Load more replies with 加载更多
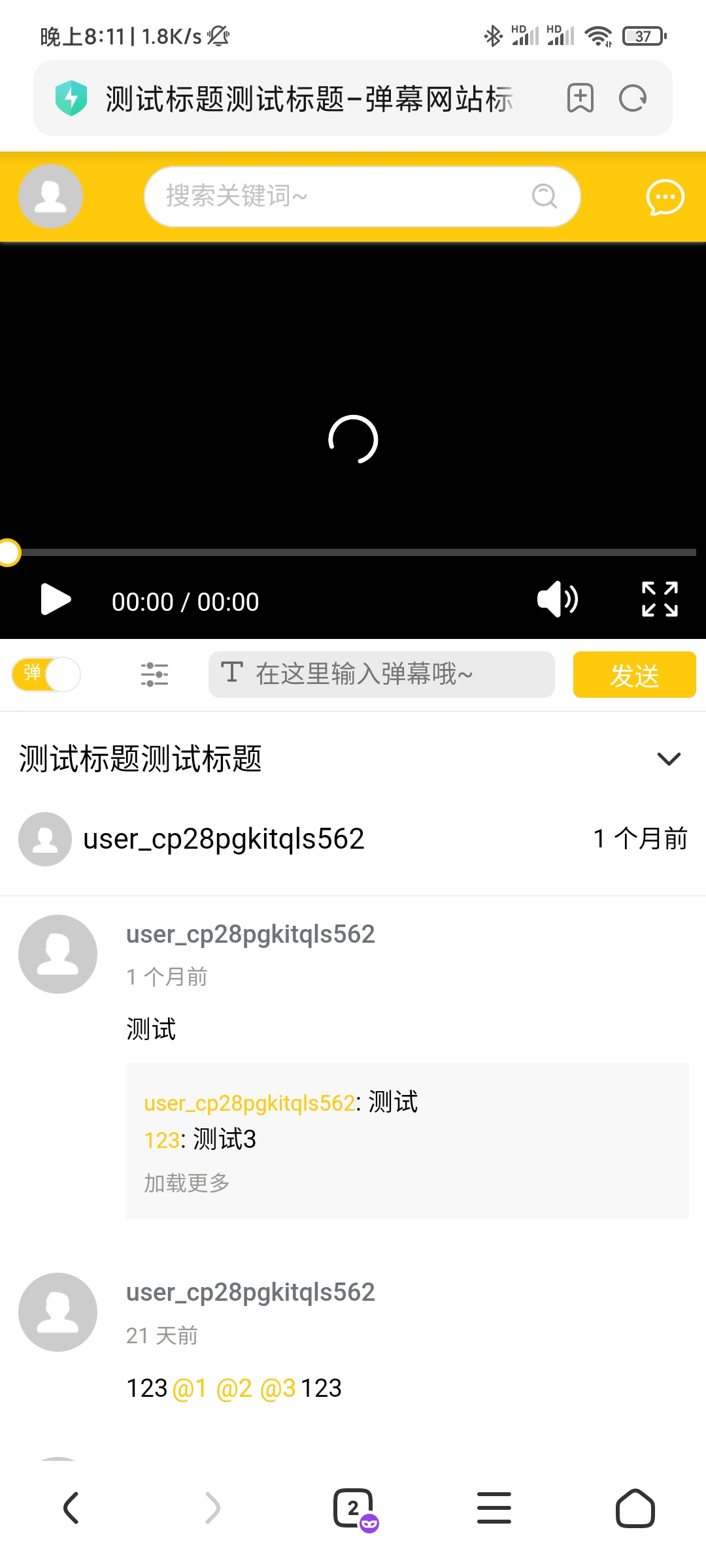 tap(187, 1183)
